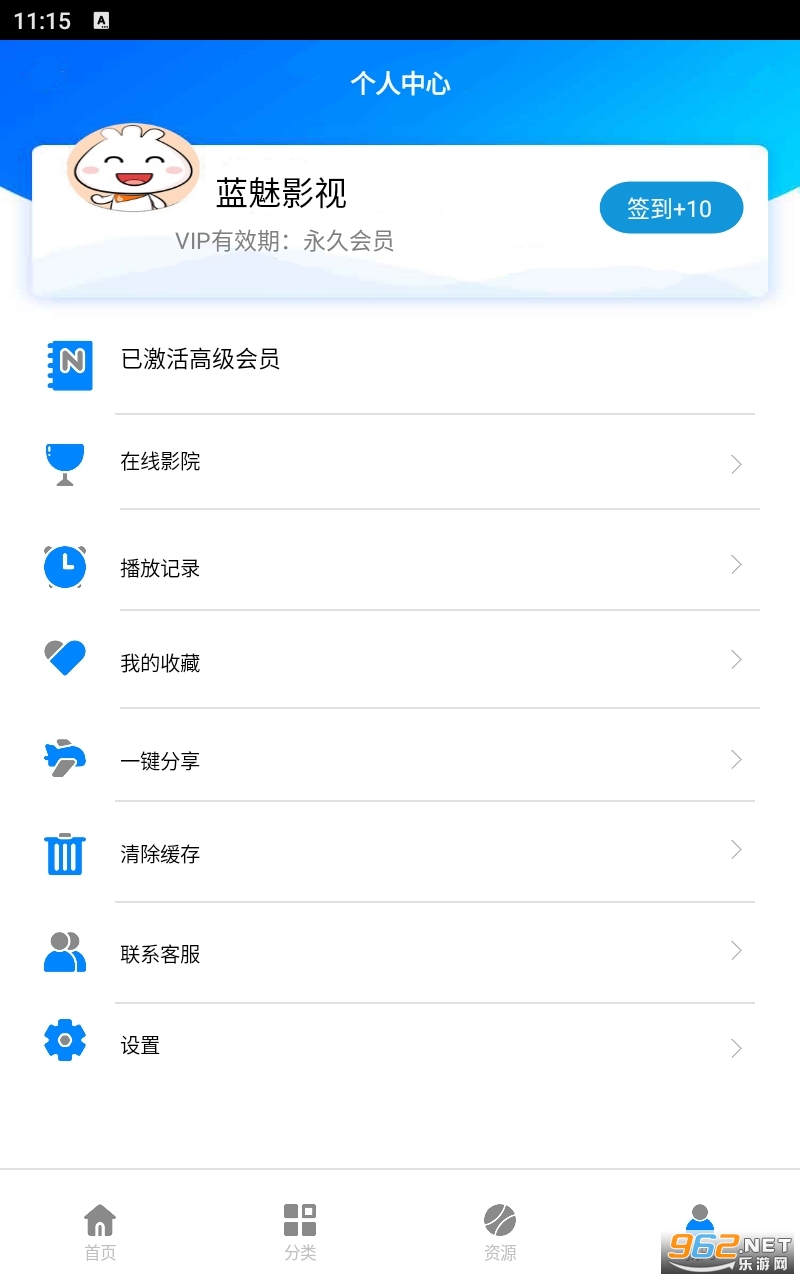Viewport: 800px width, 1280px height.
Task: View 播放记录 playback history
Action: 400,567
